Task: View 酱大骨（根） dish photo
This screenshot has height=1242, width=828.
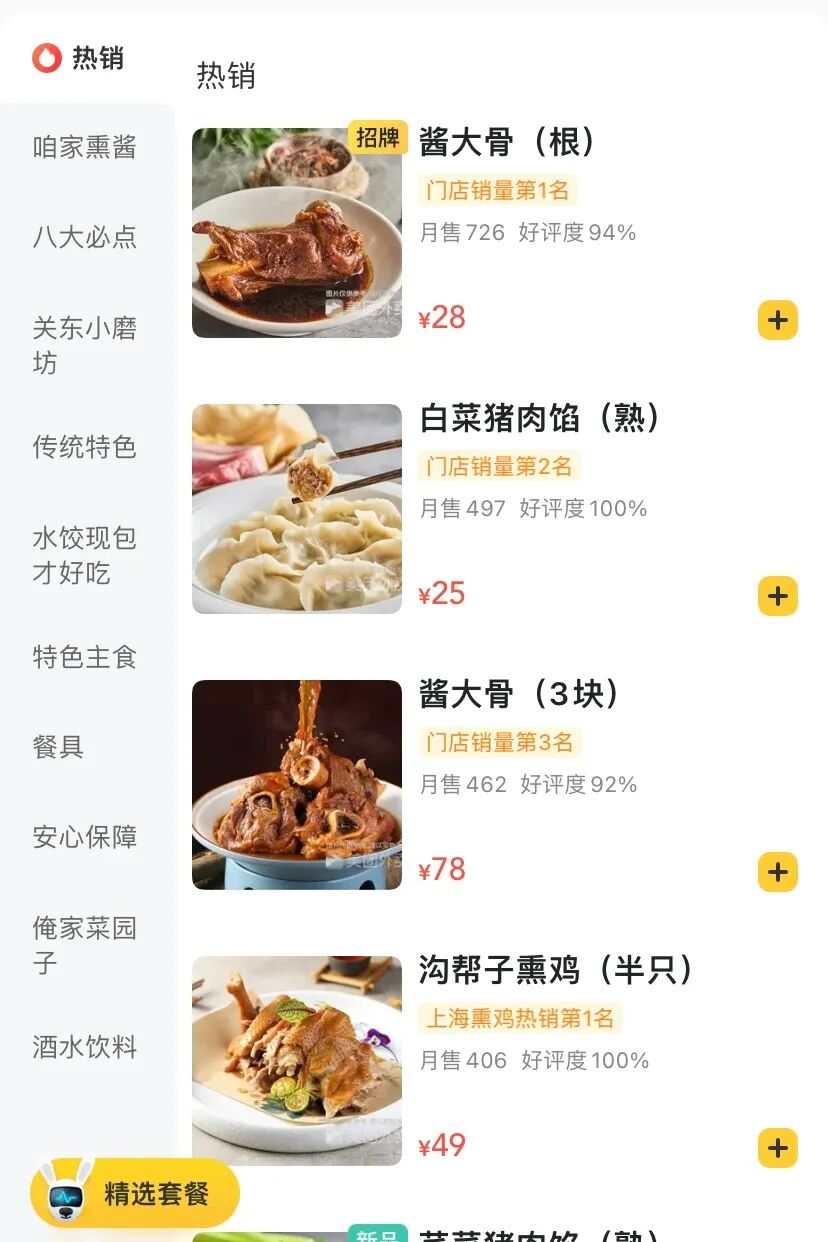Action: click(x=297, y=233)
